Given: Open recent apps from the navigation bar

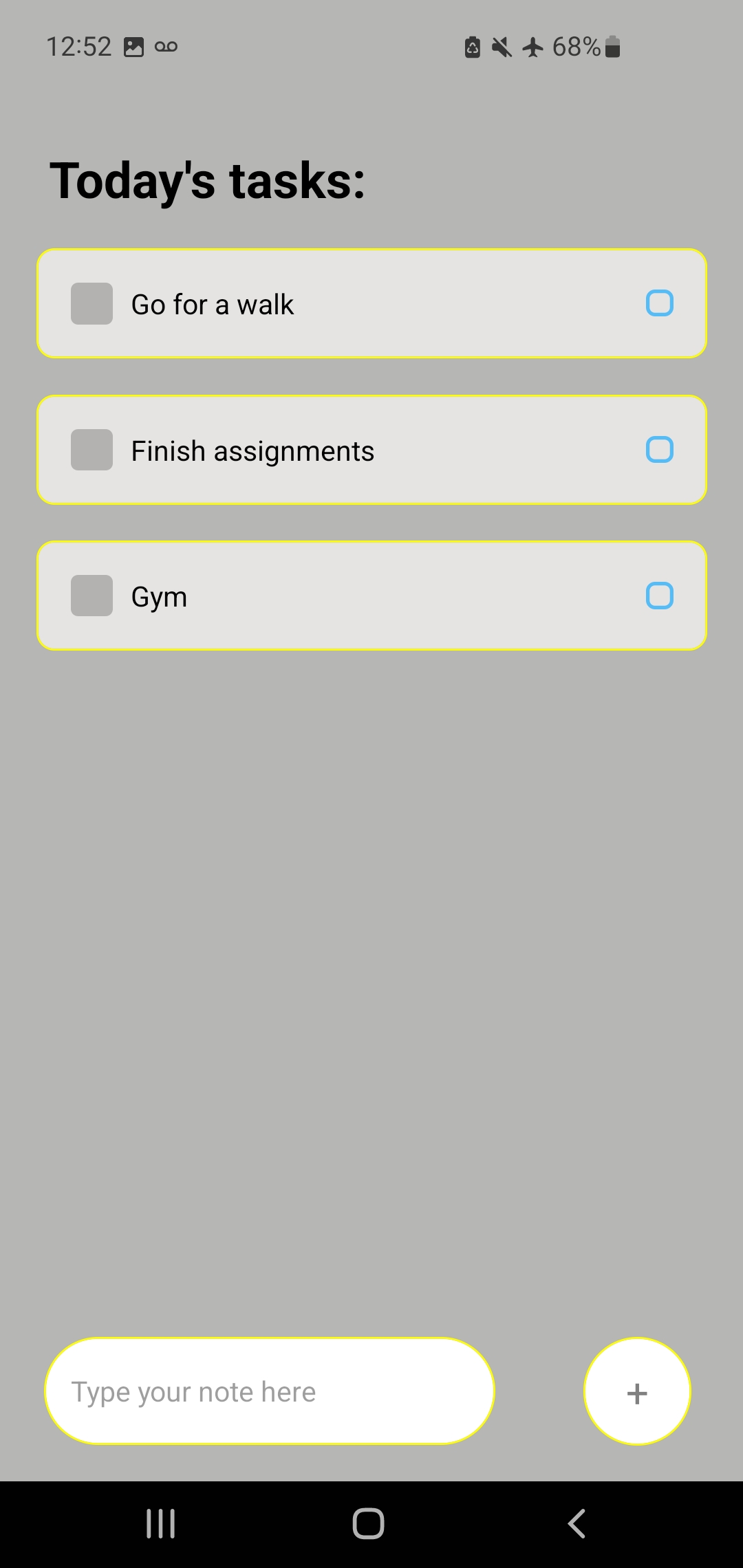Looking at the screenshot, I should [x=160, y=1521].
